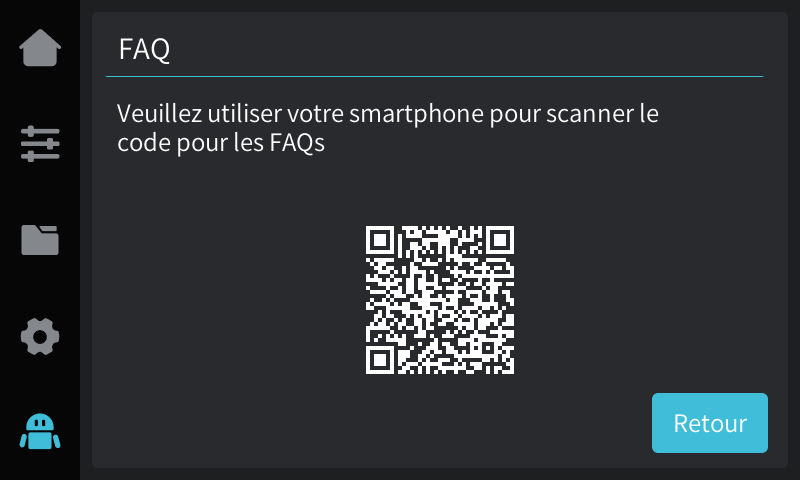Screen dimensions: 800x480
Task: Open the files folder section
Action: 40,240
